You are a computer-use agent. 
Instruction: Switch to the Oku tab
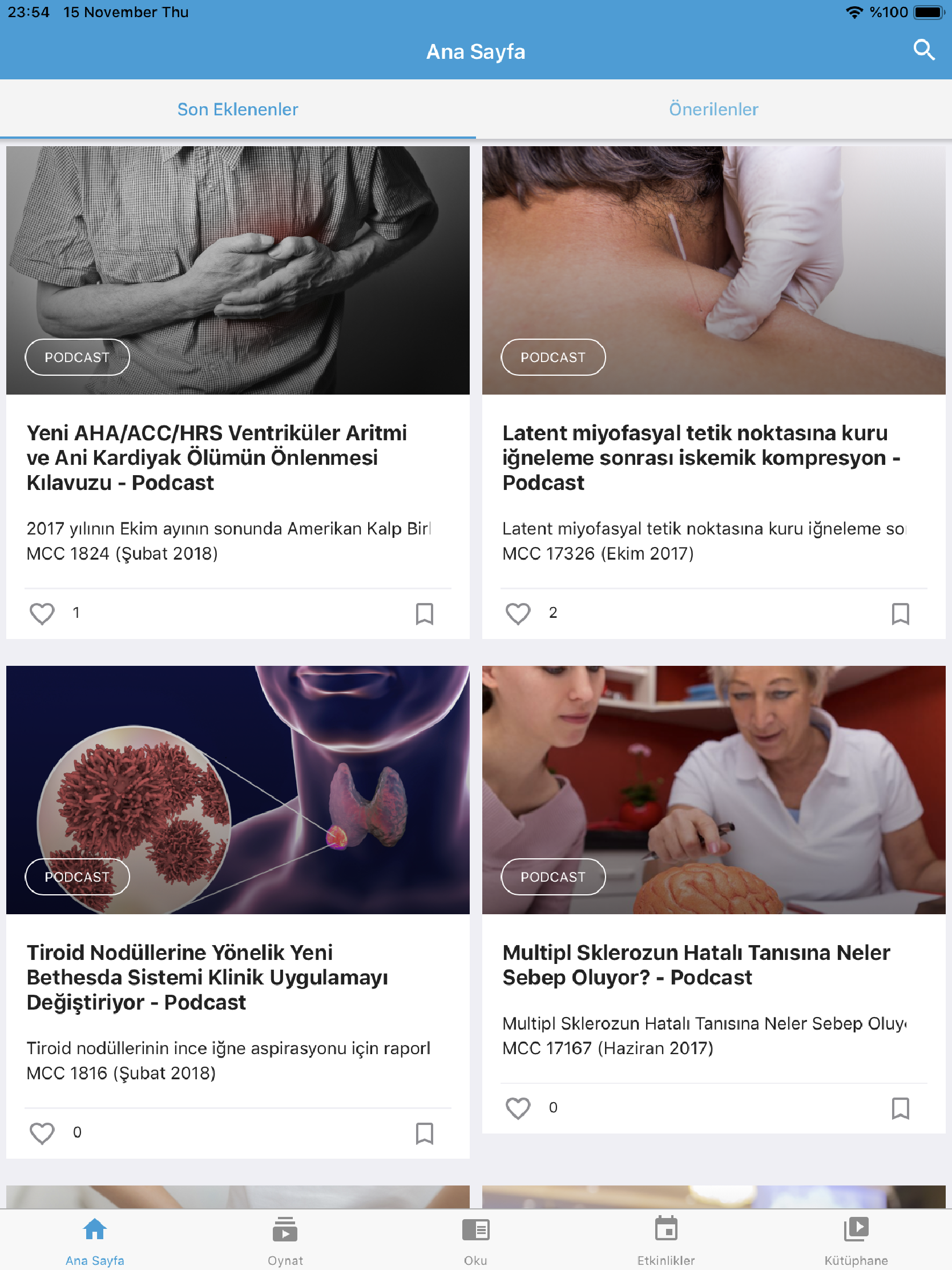(x=475, y=1240)
